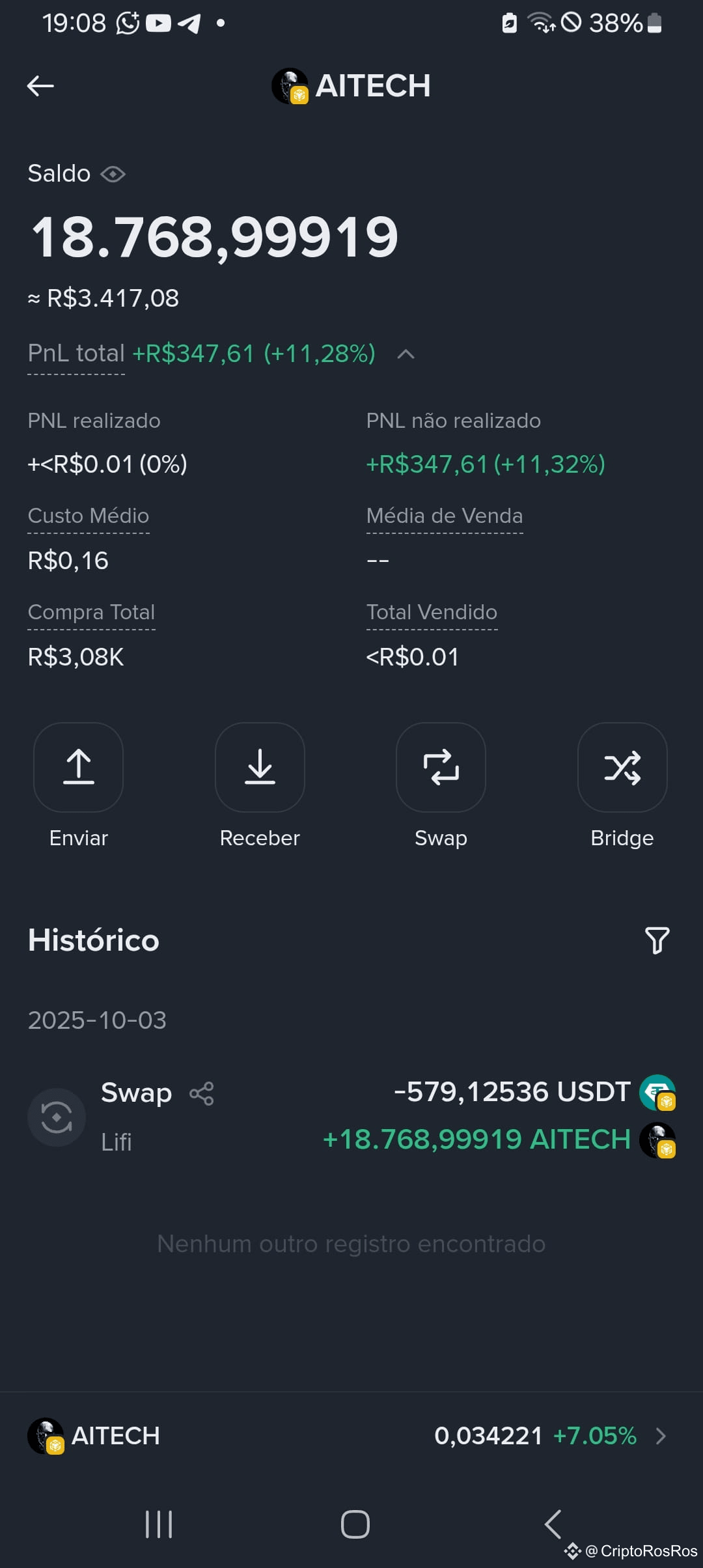Tap the Média de Venda label
The width and height of the screenshot is (703, 1568).
445,516
